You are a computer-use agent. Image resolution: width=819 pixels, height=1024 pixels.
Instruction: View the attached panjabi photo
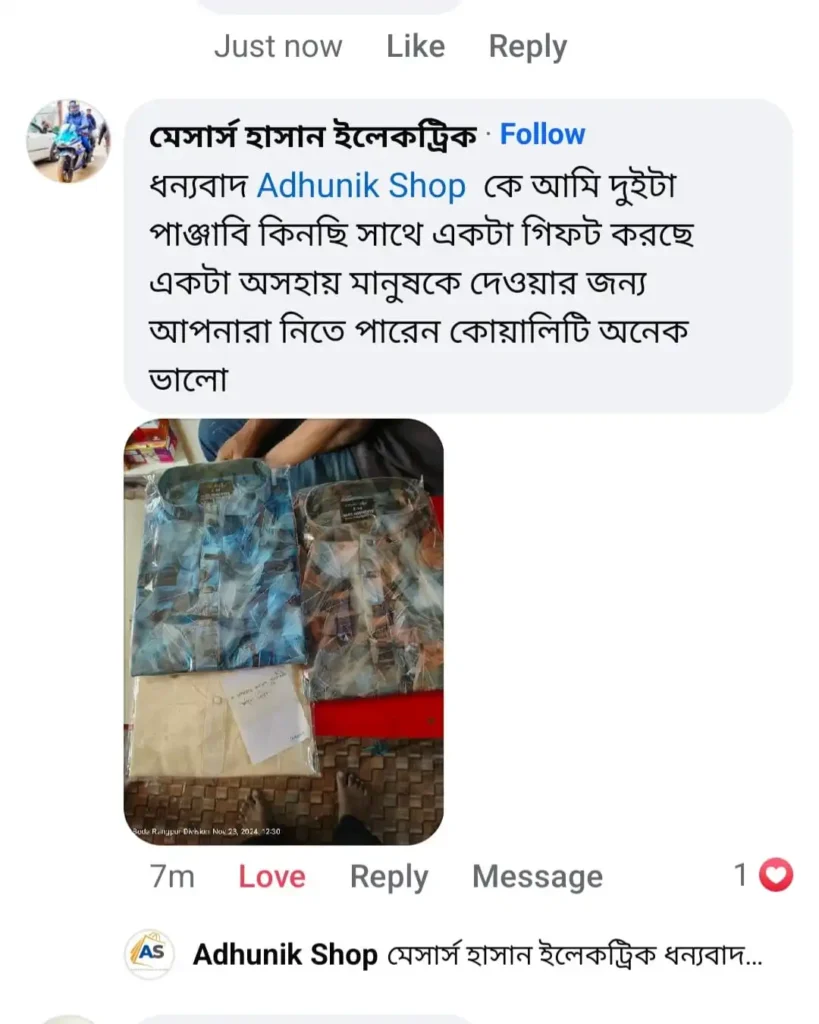(283, 632)
